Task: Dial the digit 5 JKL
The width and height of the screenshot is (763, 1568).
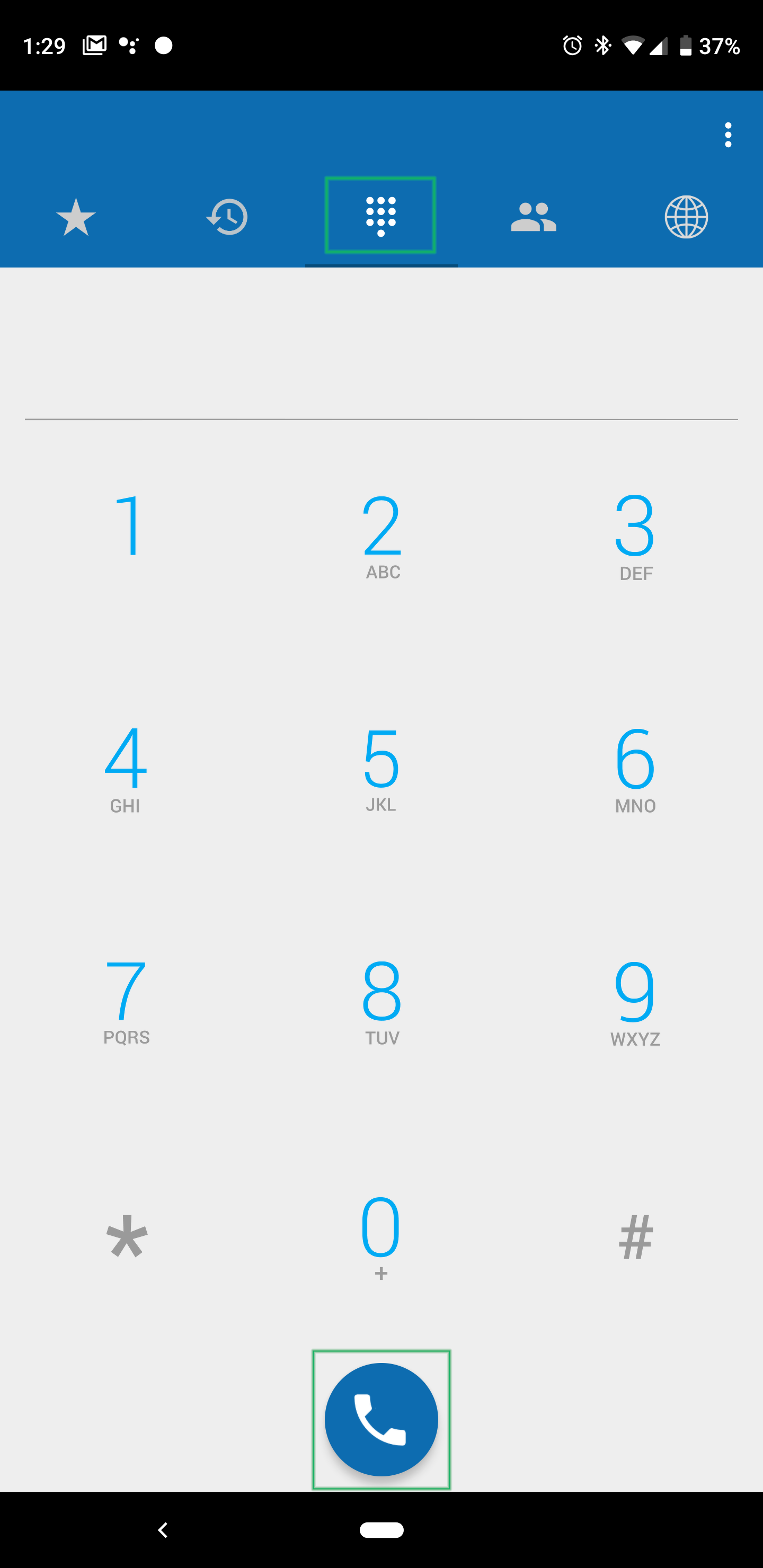Action: [381, 767]
